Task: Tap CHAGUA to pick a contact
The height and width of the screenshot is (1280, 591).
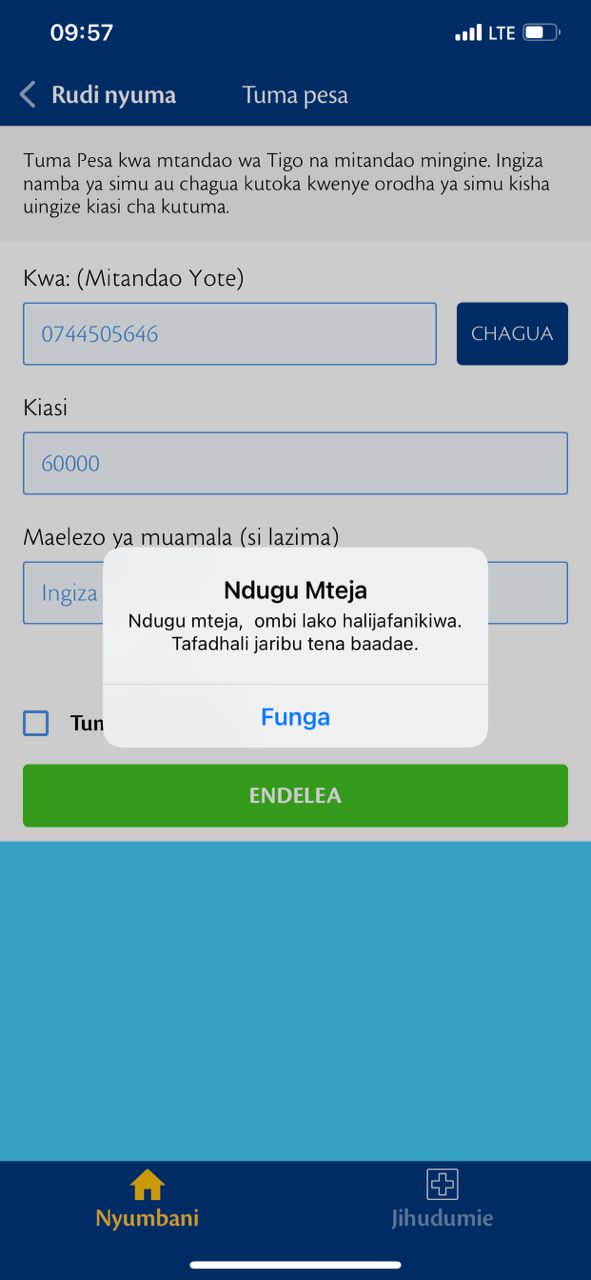Action: pos(512,334)
